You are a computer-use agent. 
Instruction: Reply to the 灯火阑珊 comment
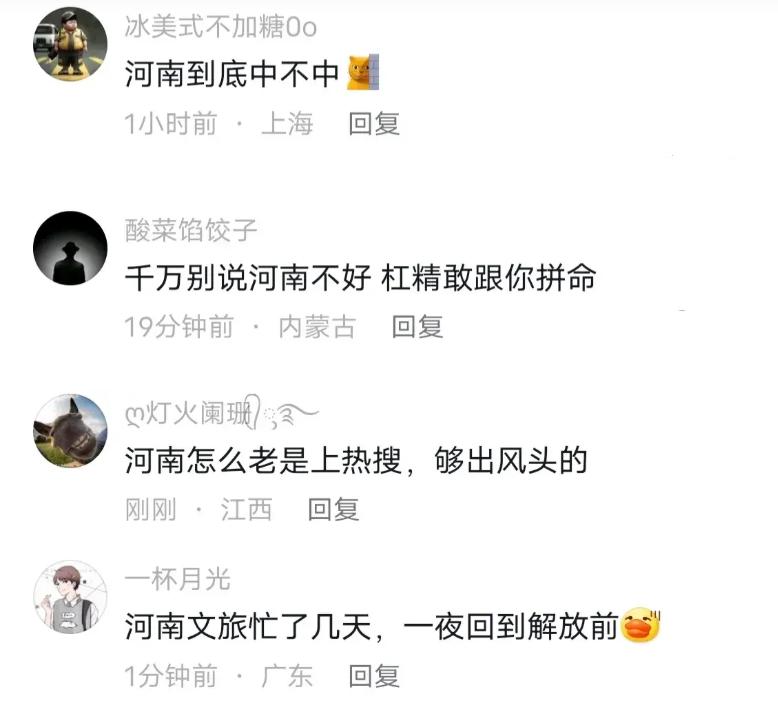click(333, 510)
